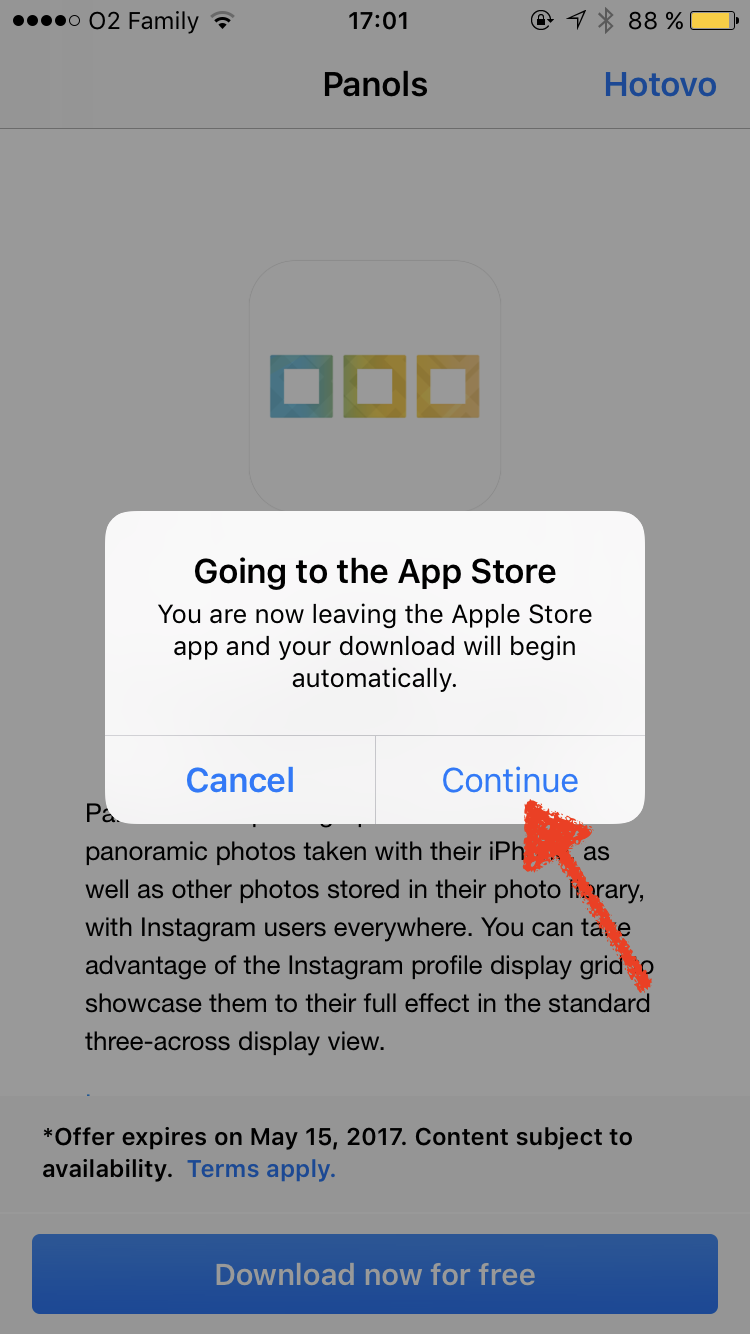Tap Continue in the App Store dialog

(x=510, y=780)
